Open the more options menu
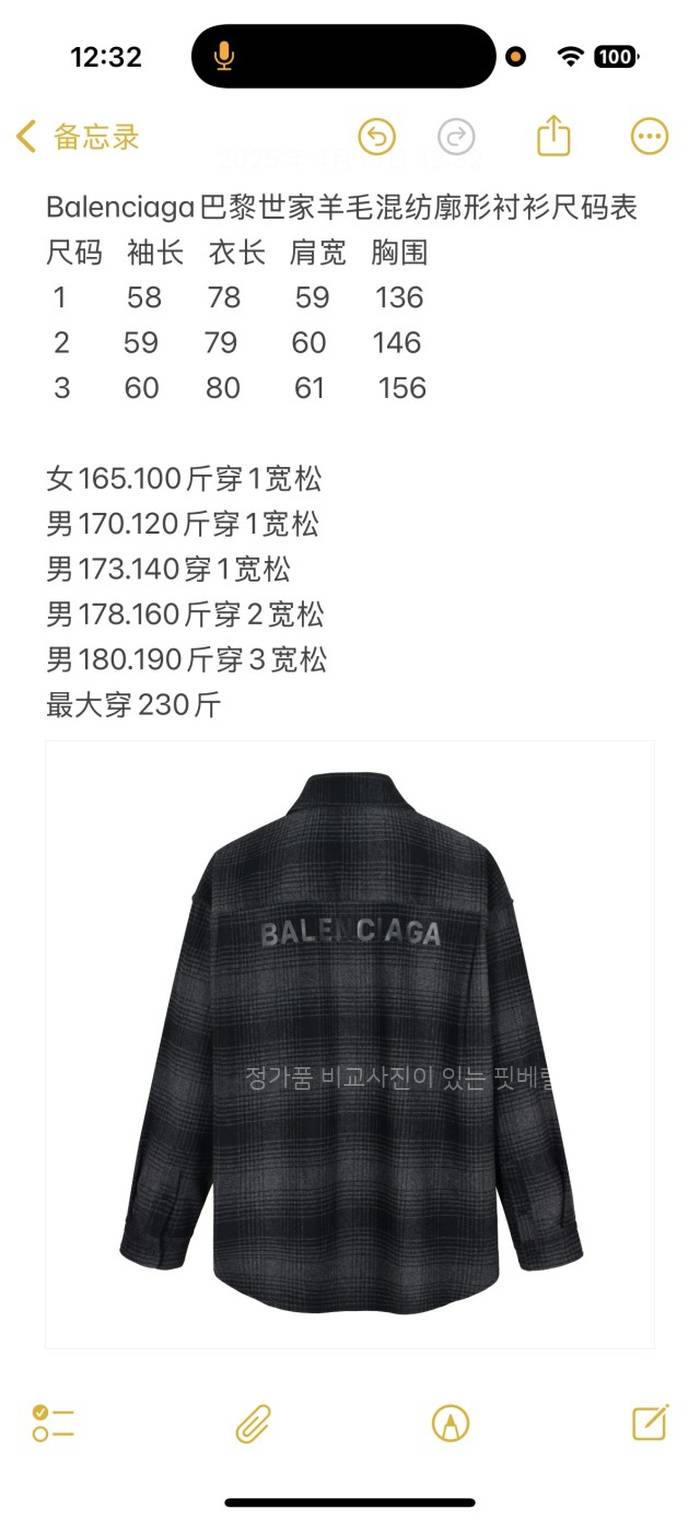 click(x=649, y=137)
